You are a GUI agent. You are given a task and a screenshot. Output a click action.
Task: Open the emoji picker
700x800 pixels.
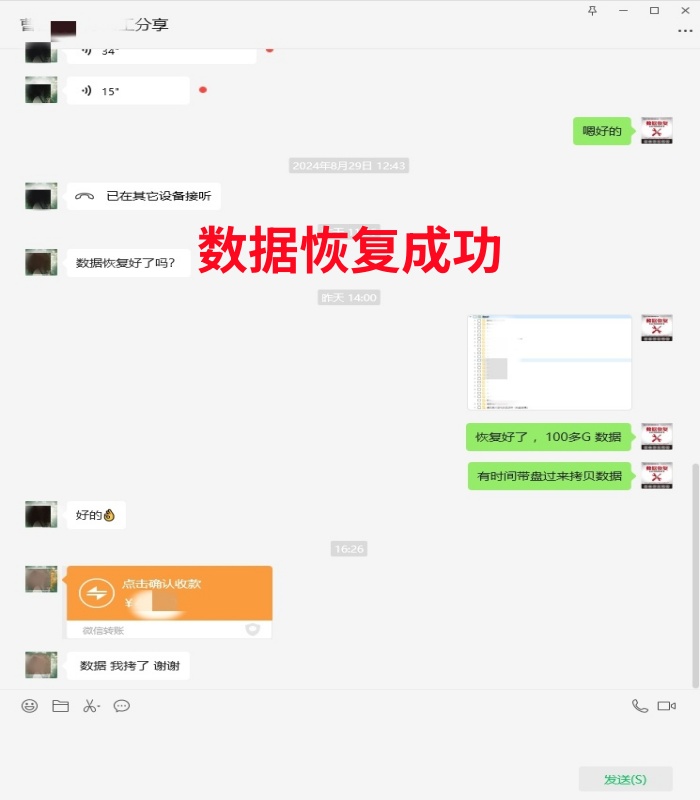pyautogui.click(x=30, y=706)
